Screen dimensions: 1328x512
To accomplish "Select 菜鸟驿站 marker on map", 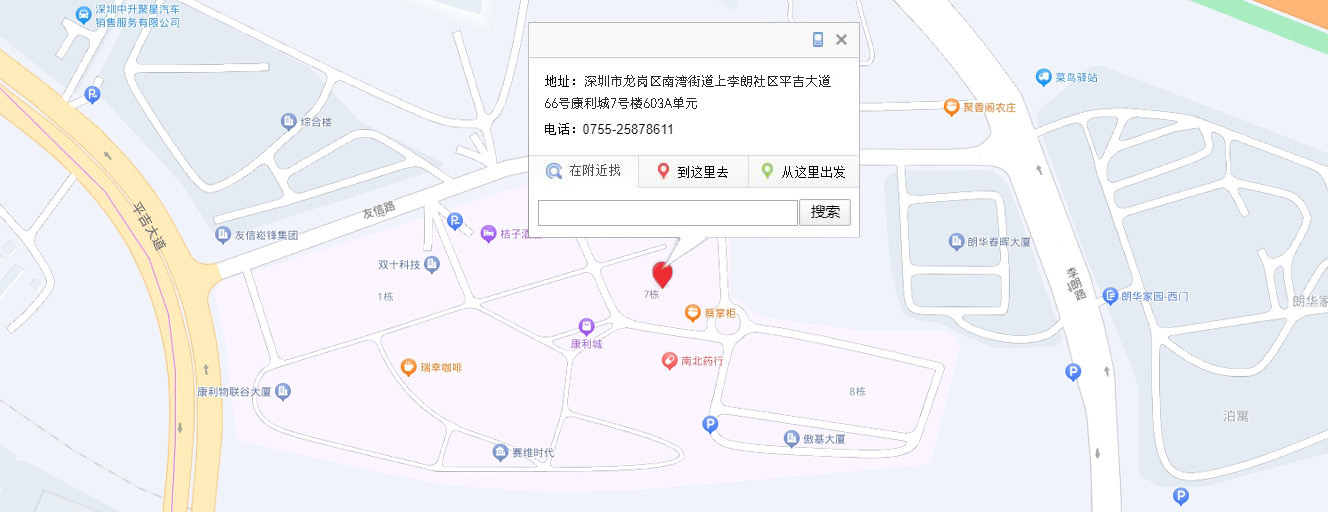I will (x=1044, y=77).
